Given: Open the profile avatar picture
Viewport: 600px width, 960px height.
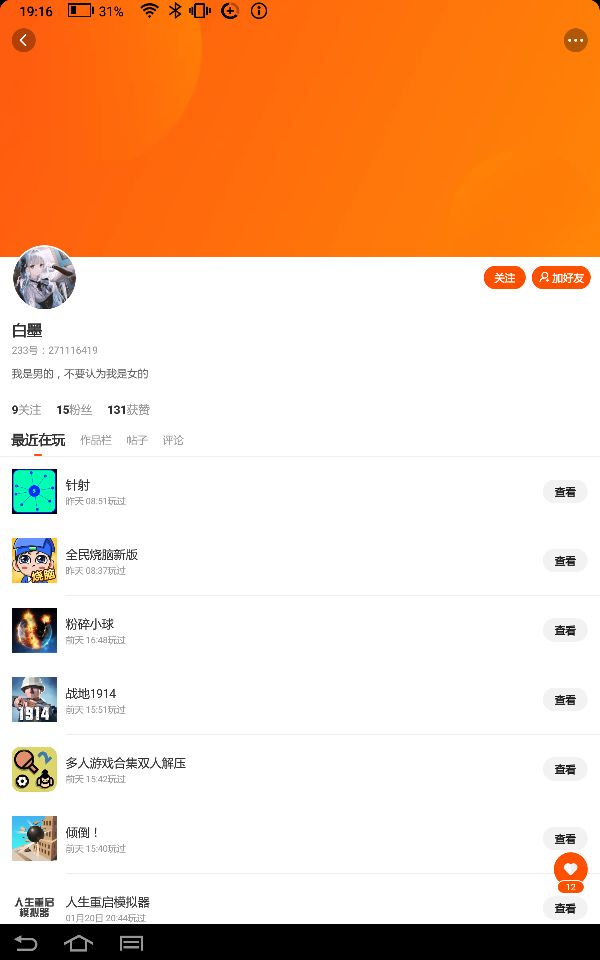Looking at the screenshot, I should (x=44, y=277).
